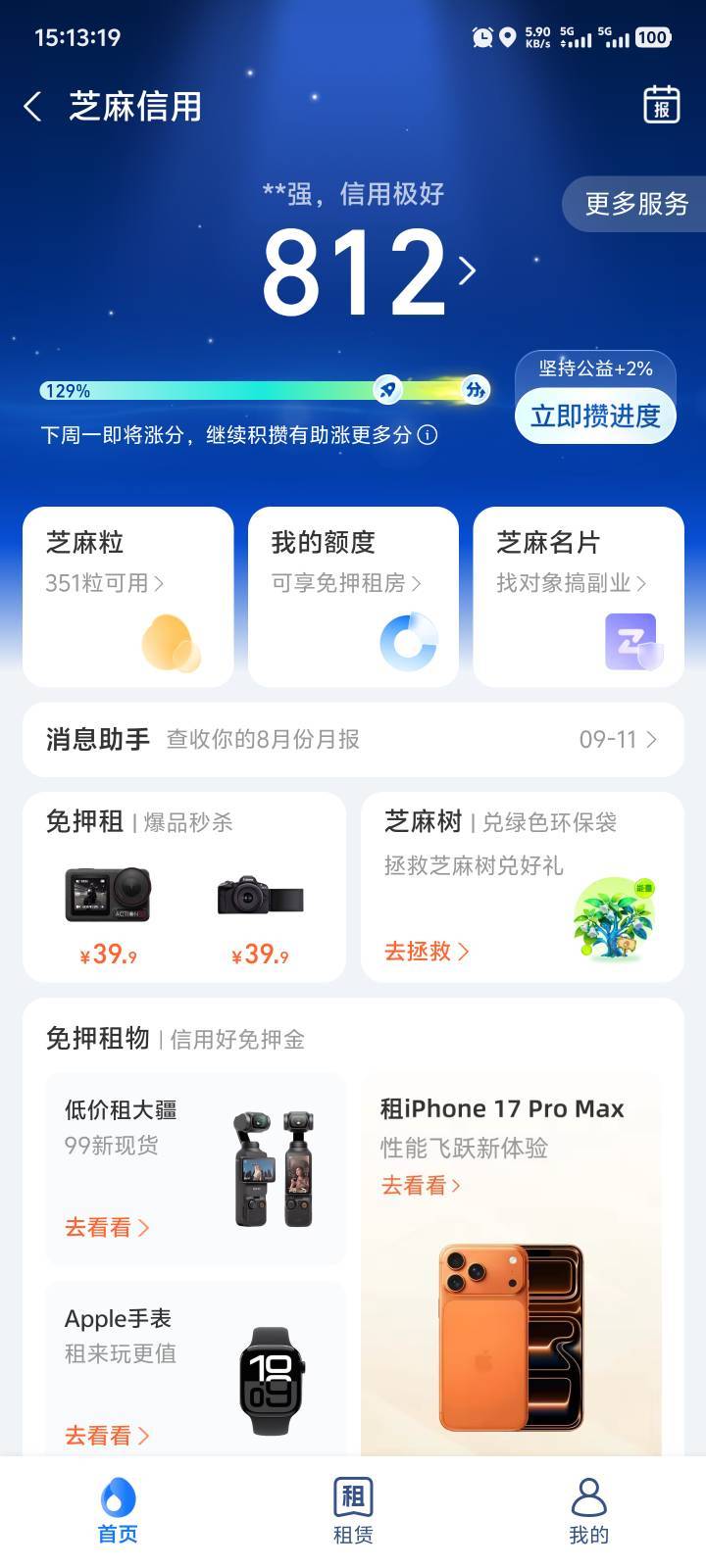View 租iPhone 17 Pro Max offer

(511, 1264)
